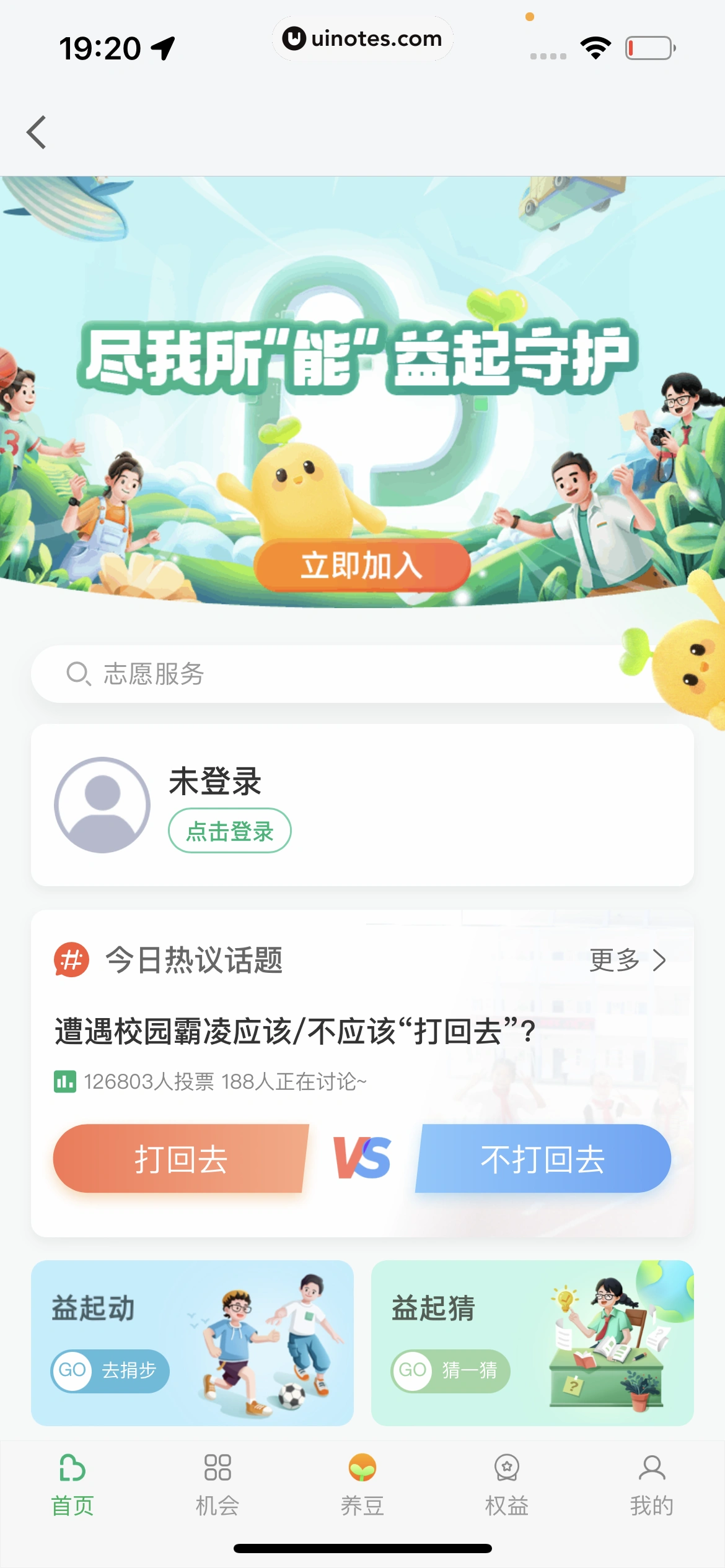This screenshot has height=1568, width=725.
Task: Tap the 立即加入 banner to join
Action: 362,565
